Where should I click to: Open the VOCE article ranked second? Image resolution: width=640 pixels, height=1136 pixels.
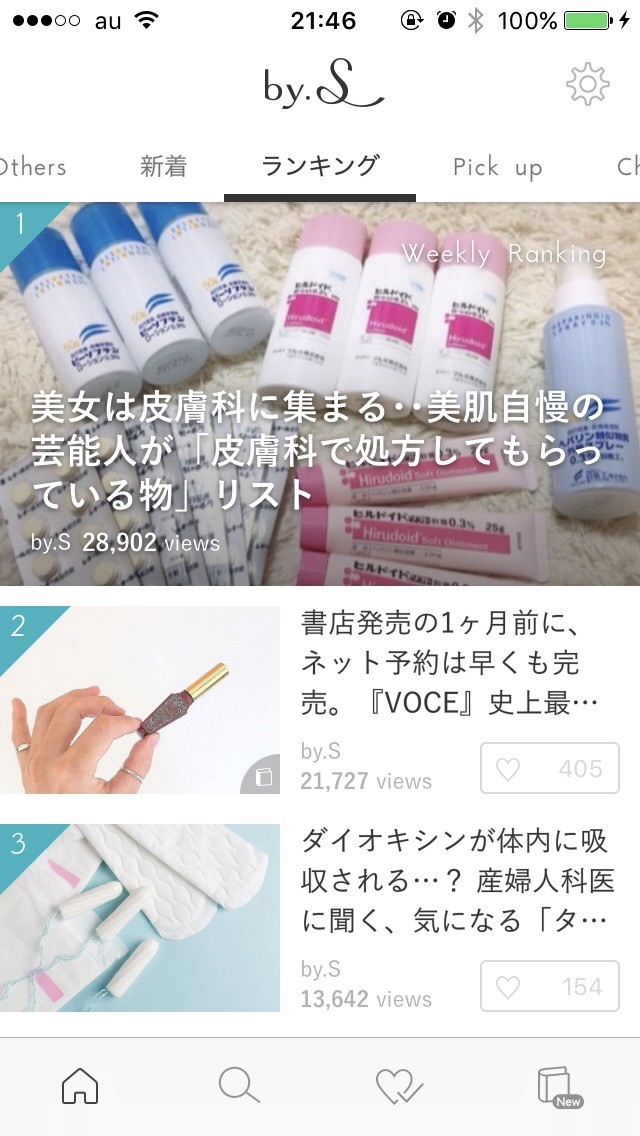450,662
